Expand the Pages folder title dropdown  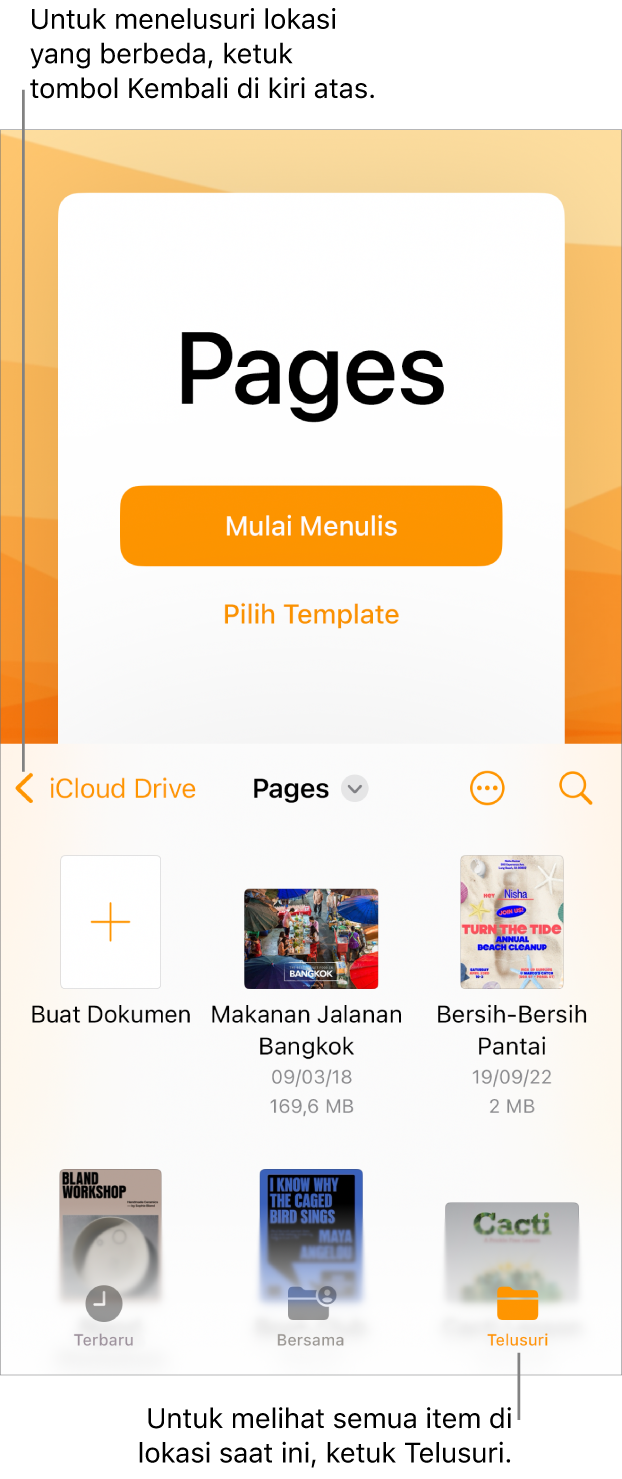pyautogui.click(x=354, y=789)
